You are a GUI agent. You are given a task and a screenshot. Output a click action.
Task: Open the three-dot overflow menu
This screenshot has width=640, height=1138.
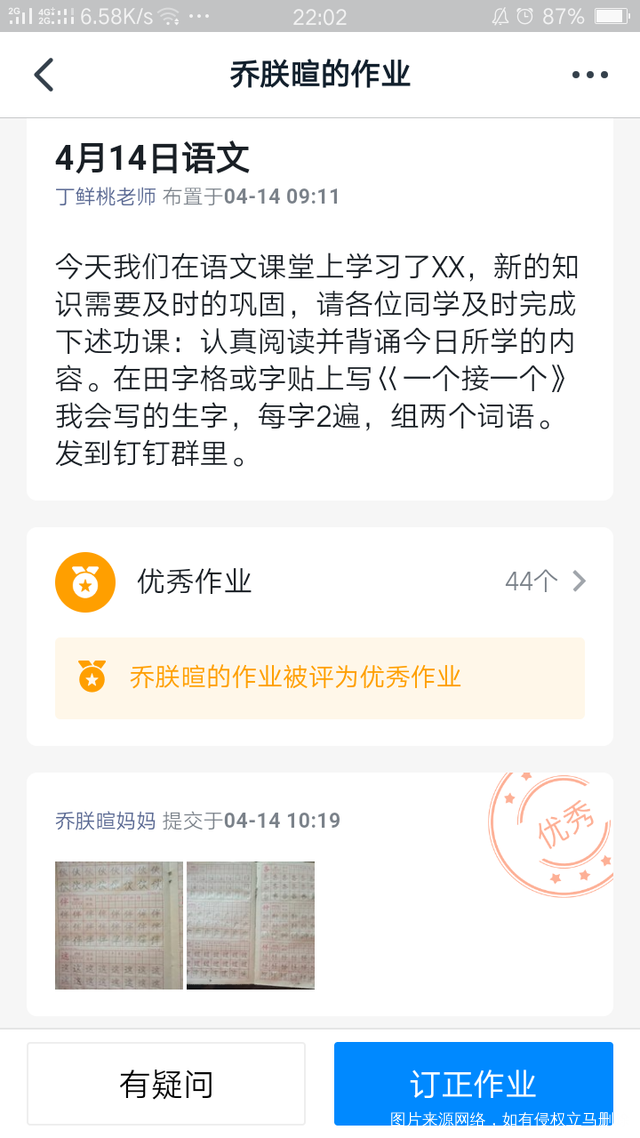pyautogui.click(x=589, y=75)
